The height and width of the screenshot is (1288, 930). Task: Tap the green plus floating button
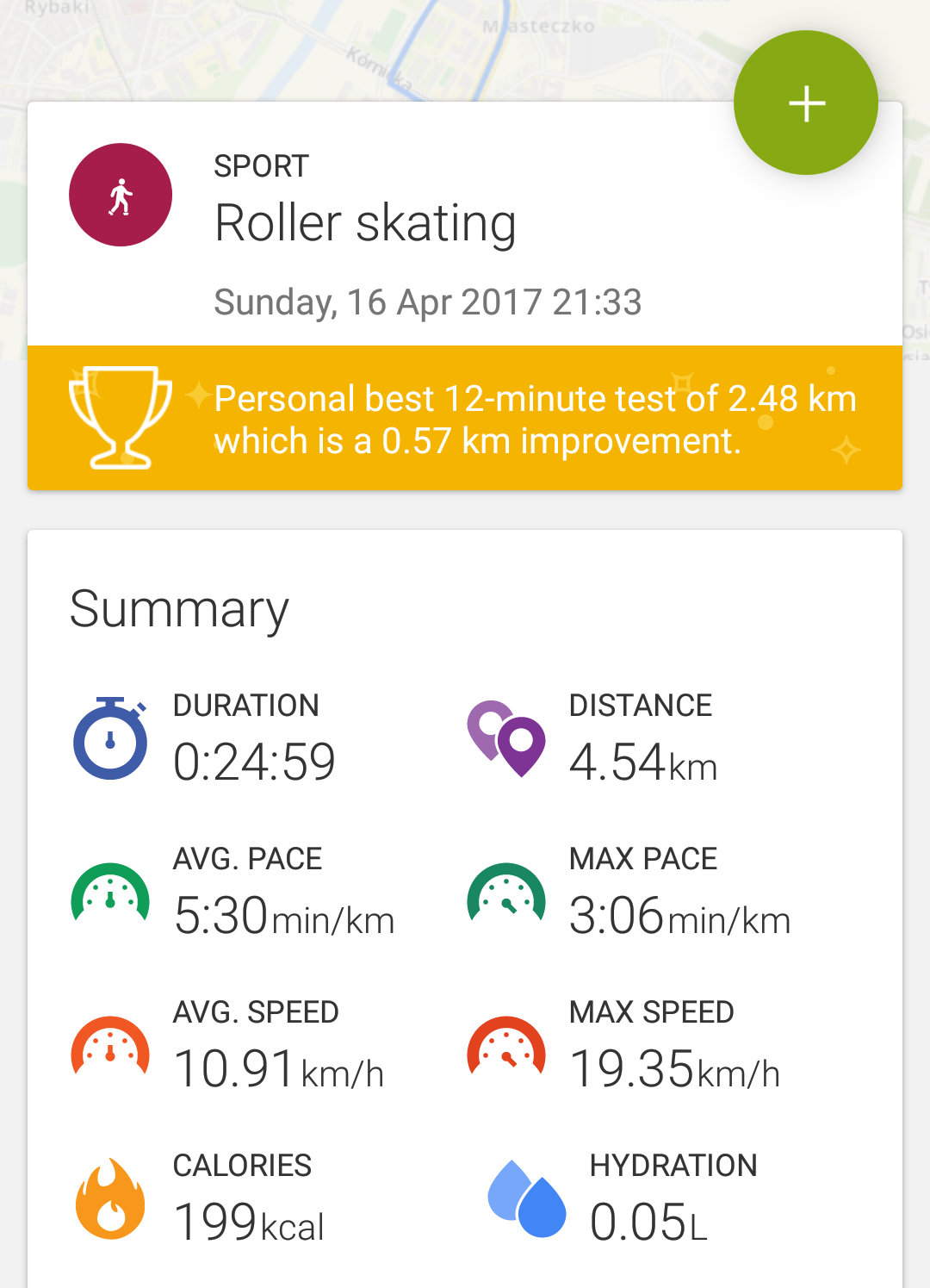click(806, 103)
